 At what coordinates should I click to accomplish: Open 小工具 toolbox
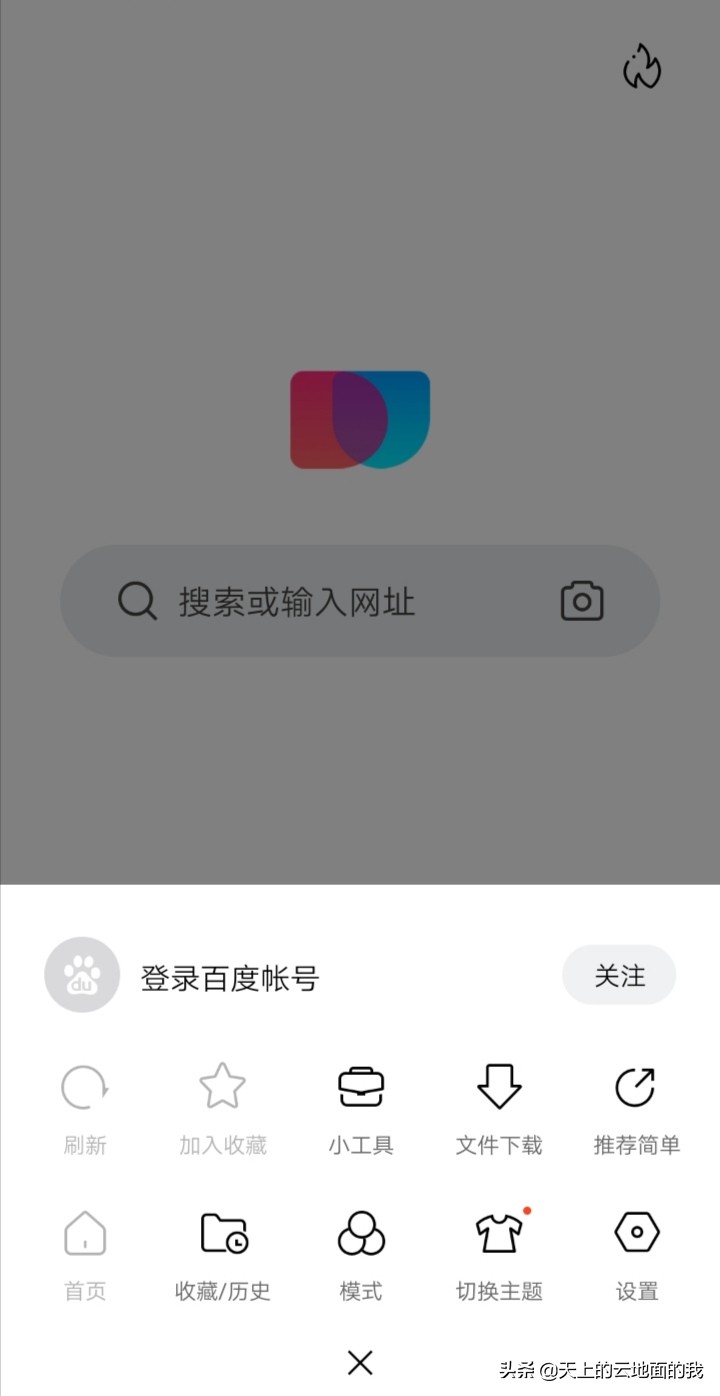361,1108
